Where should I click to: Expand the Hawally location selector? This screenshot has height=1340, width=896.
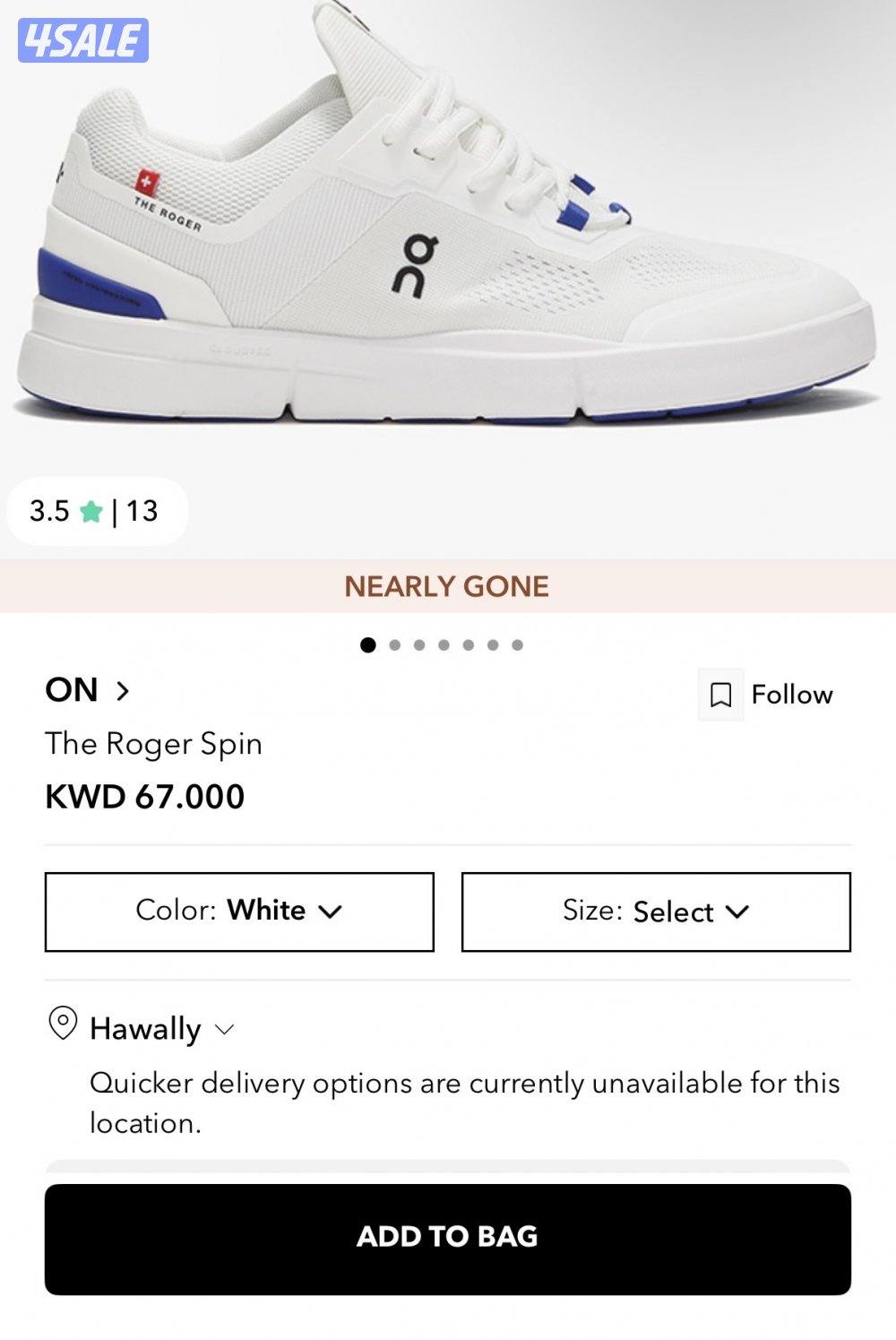[x=159, y=1029]
